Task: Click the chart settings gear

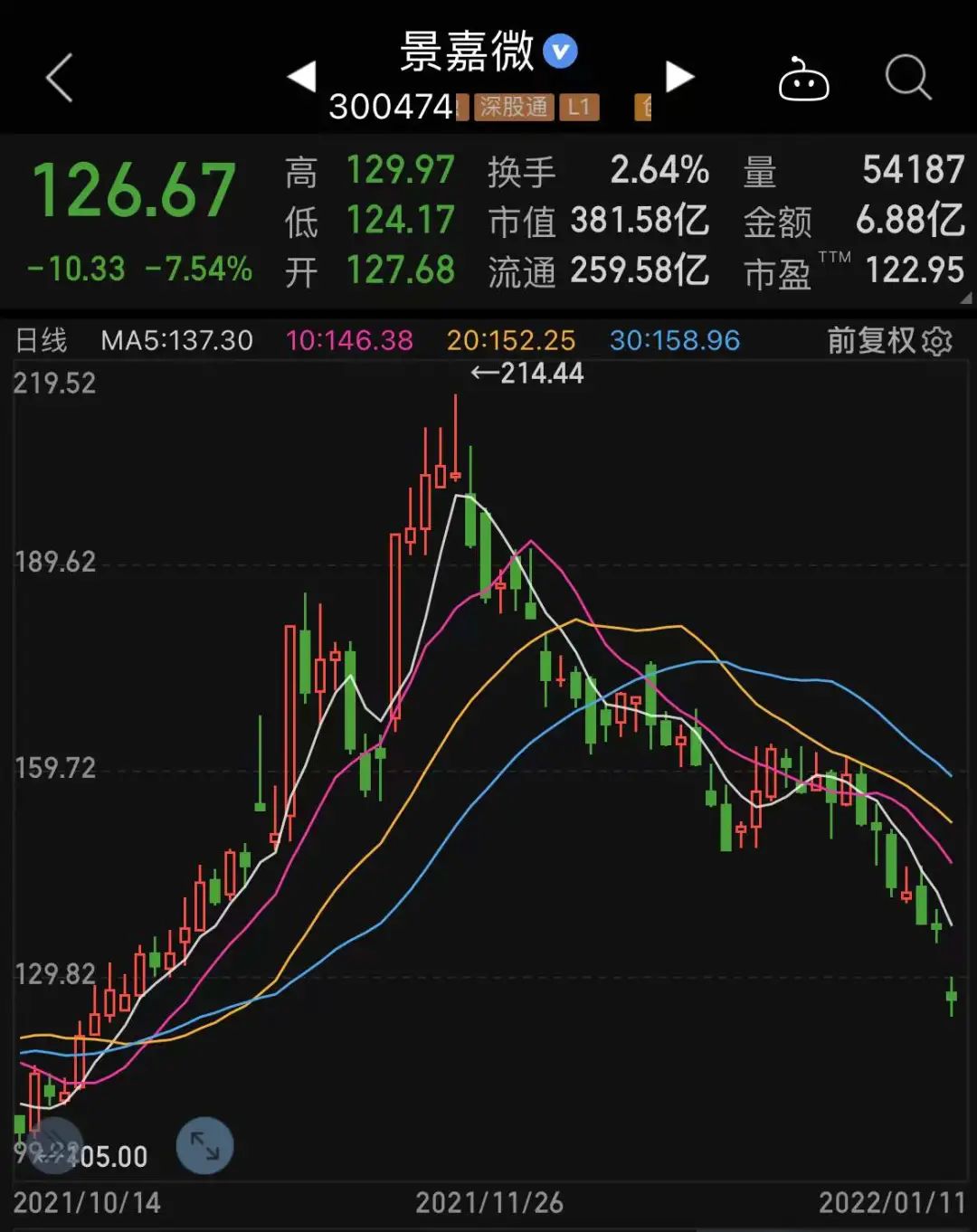Action: point(938,340)
